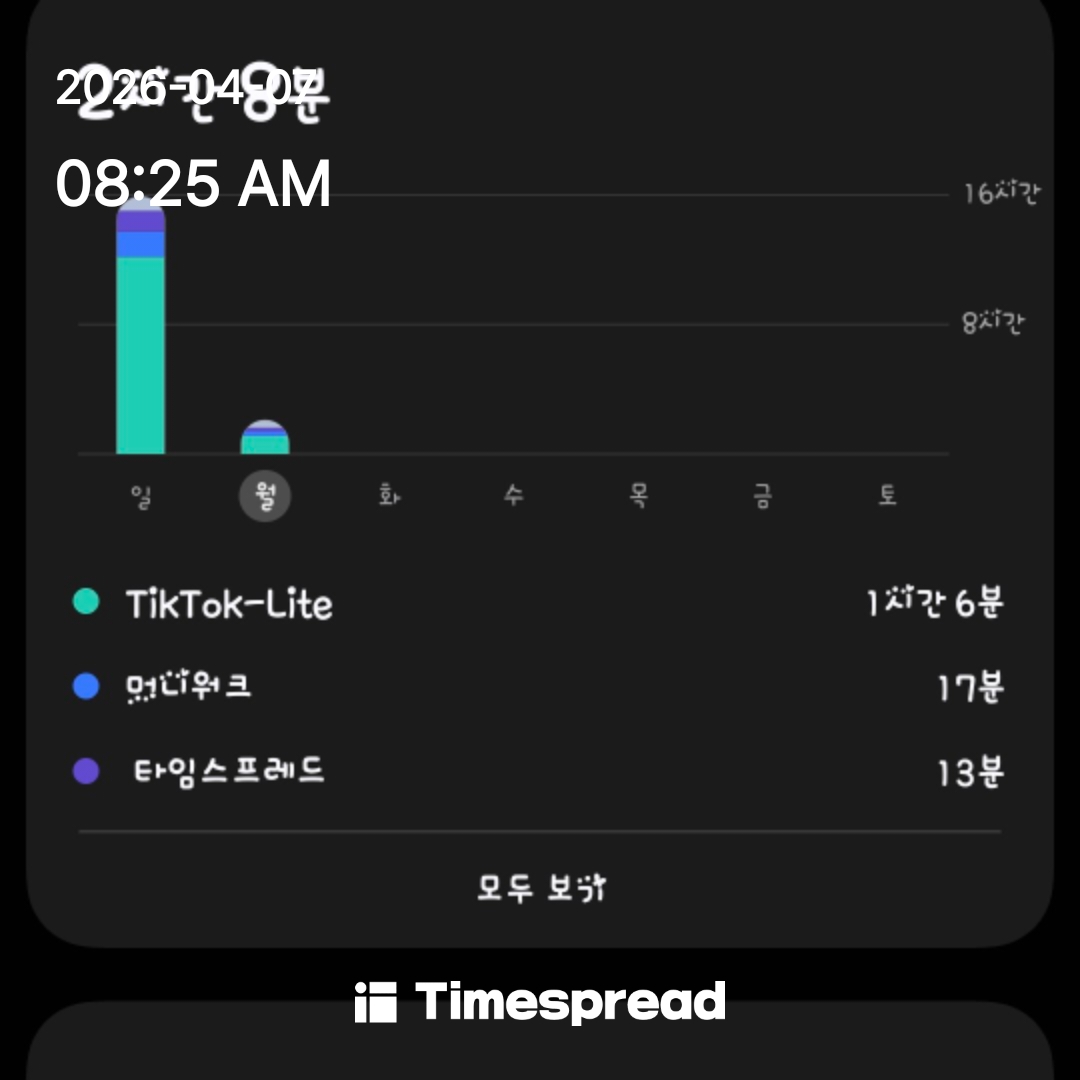Image resolution: width=1080 pixels, height=1080 pixels.
Task: Select Tuesday (화) on the weekly chart
Action: (x=389, y=496)
